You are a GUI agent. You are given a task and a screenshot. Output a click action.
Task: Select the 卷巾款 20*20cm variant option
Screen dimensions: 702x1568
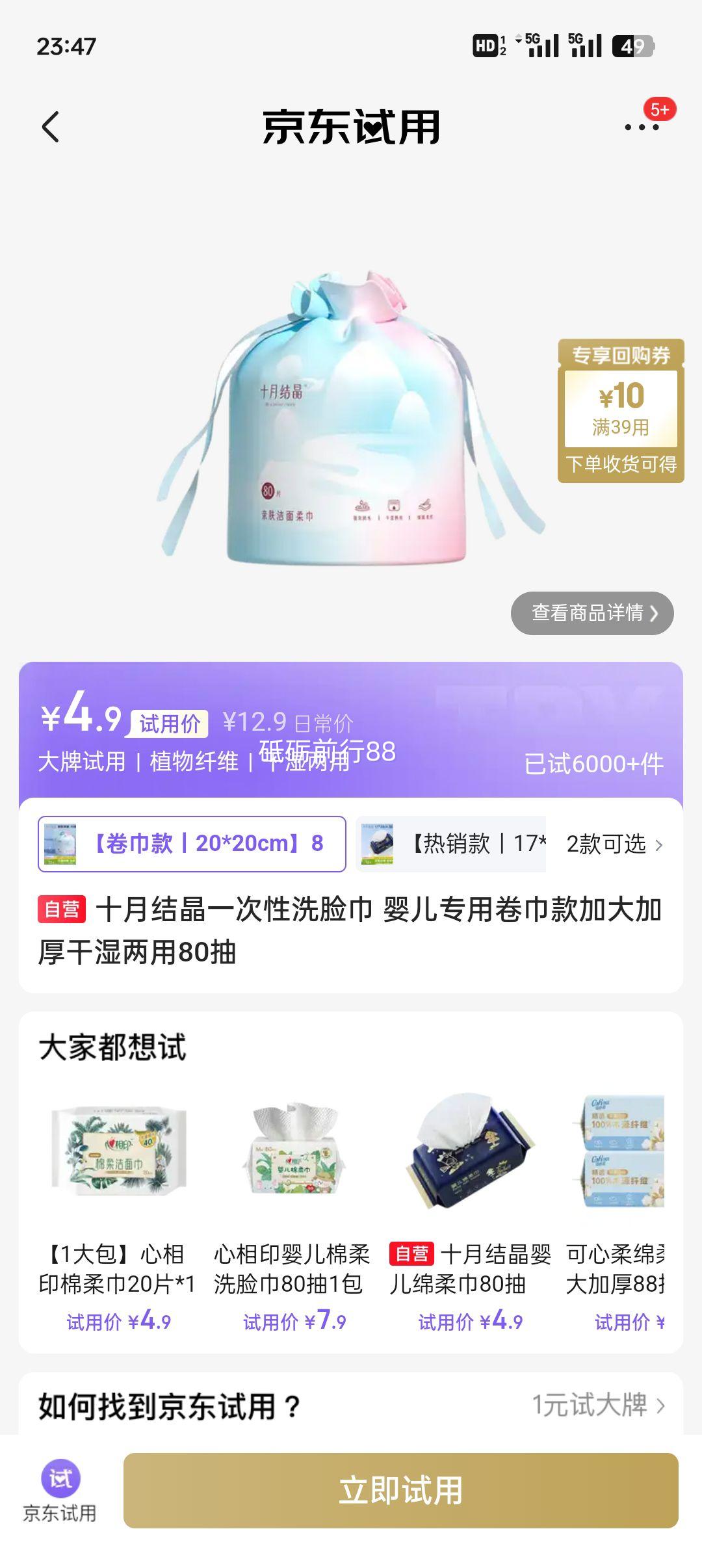click(192, 843)
